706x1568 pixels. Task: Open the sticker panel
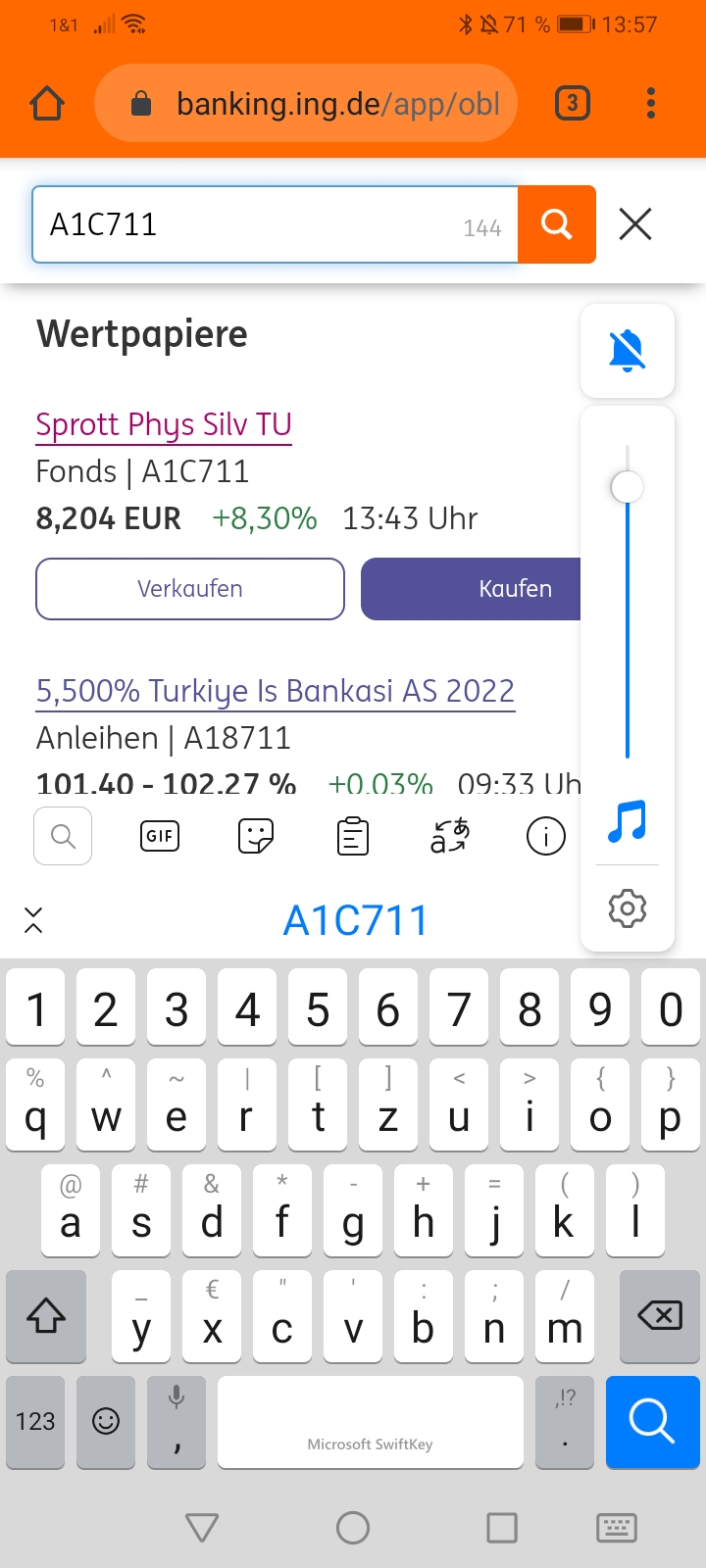pos(255,836)
